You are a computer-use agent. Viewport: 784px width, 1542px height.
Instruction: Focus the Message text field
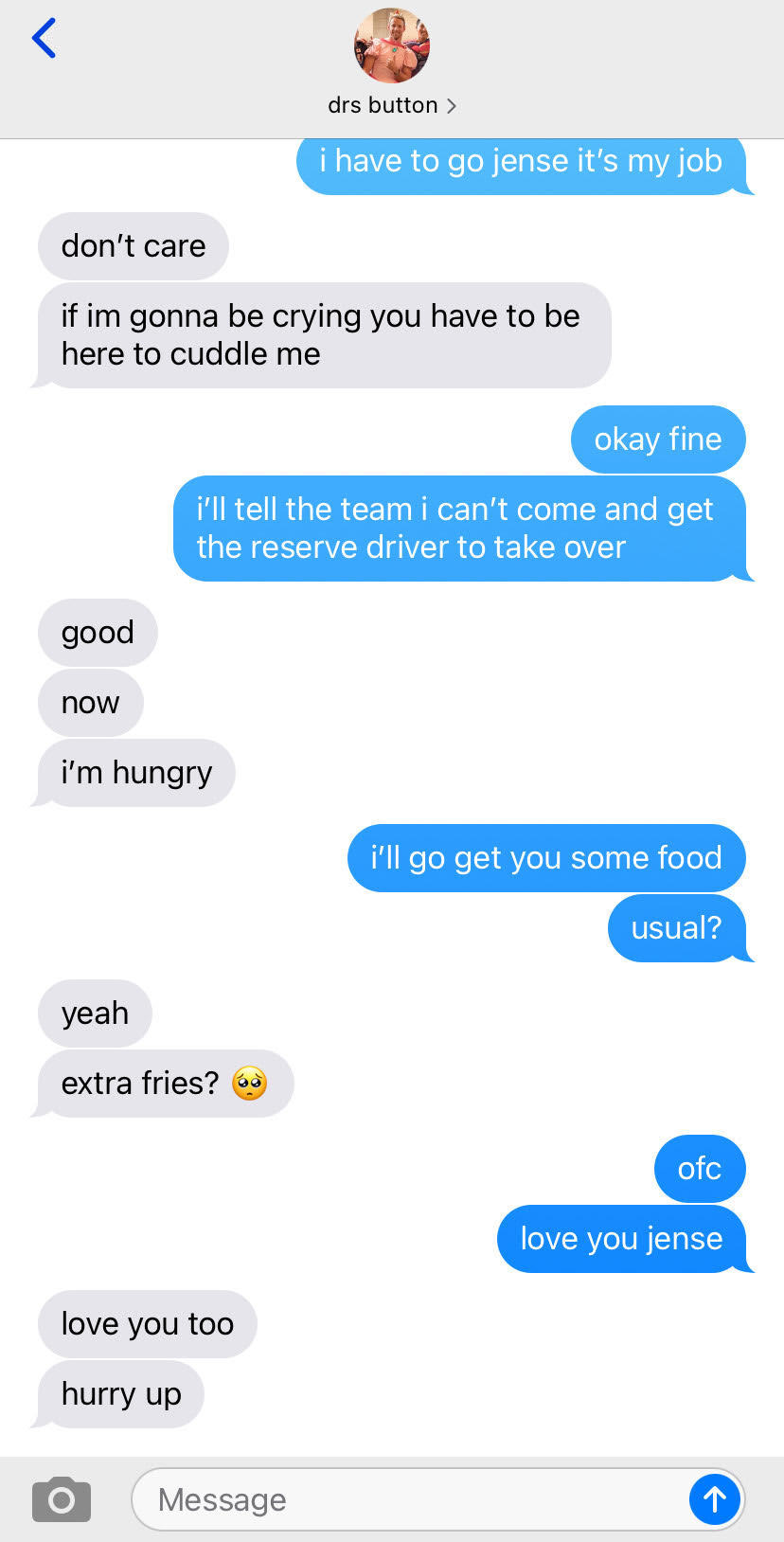click(x=407, y=1499)
